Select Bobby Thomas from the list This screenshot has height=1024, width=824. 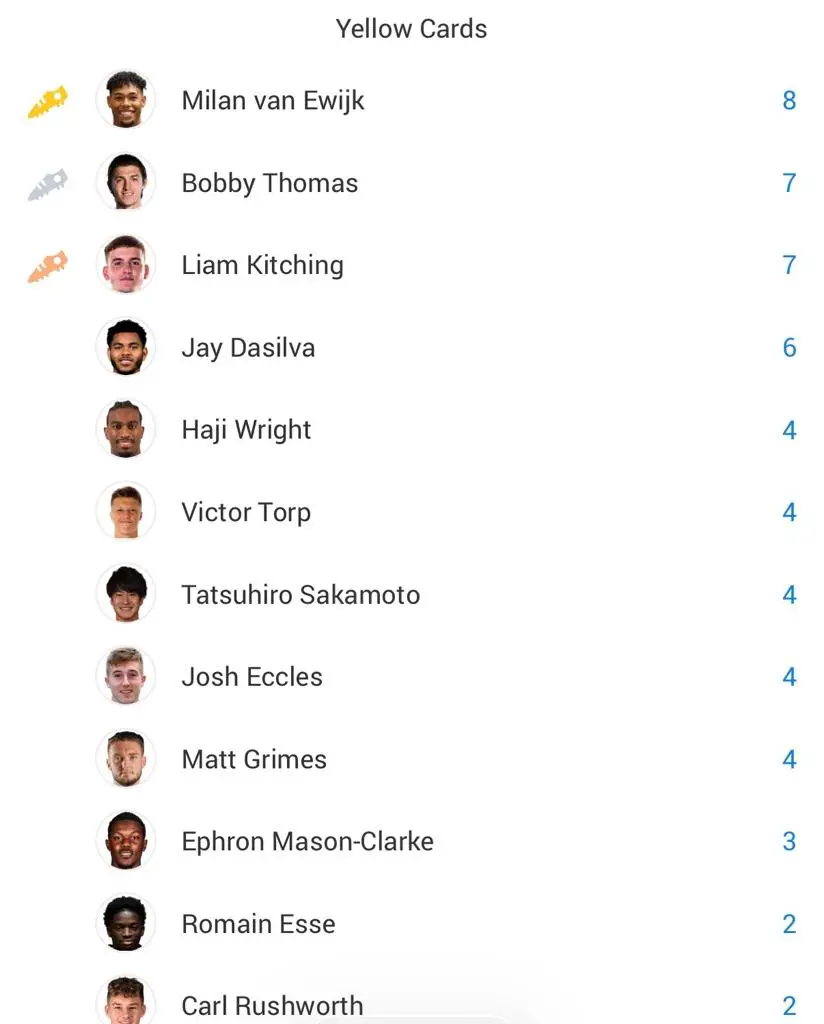point(269,183)
